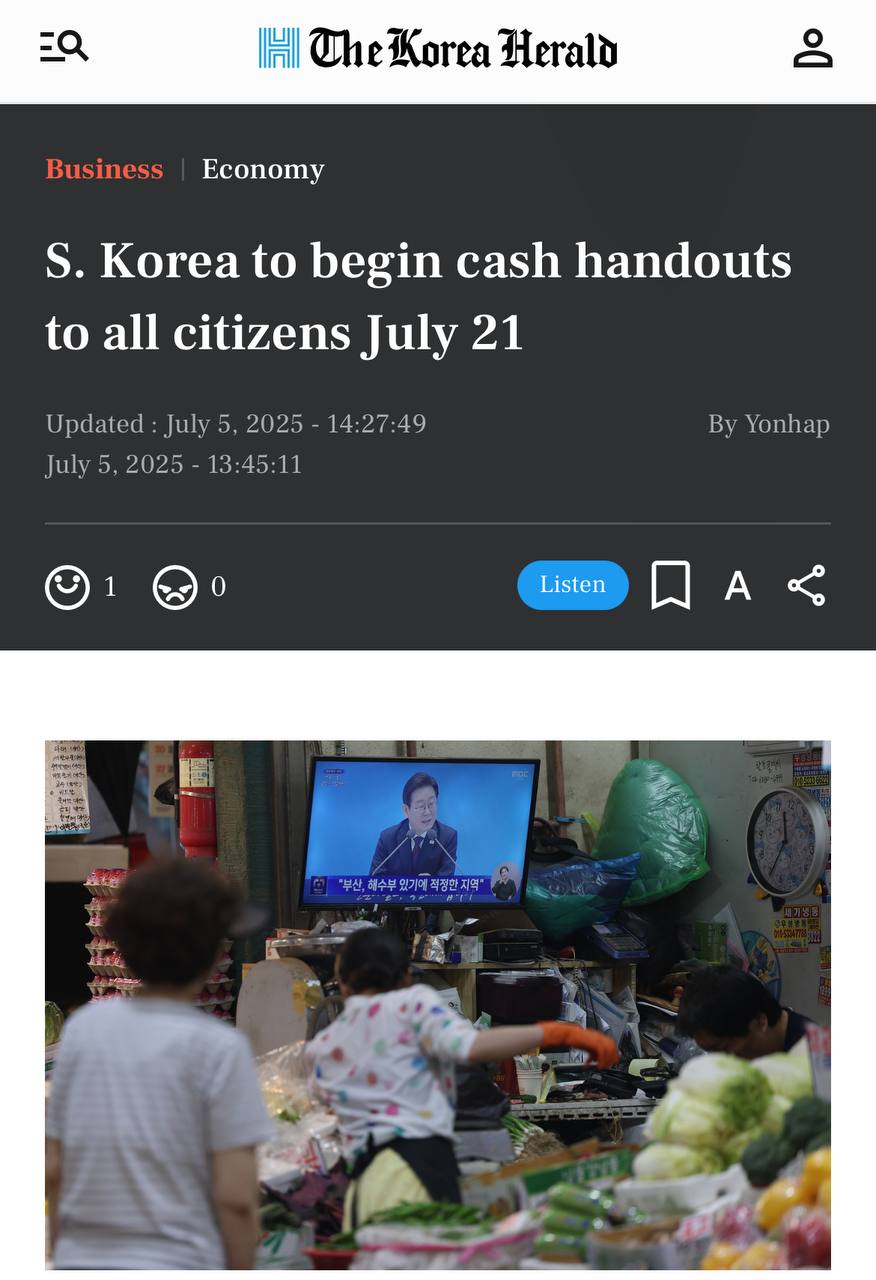Open the Economy category

[263, 169]
